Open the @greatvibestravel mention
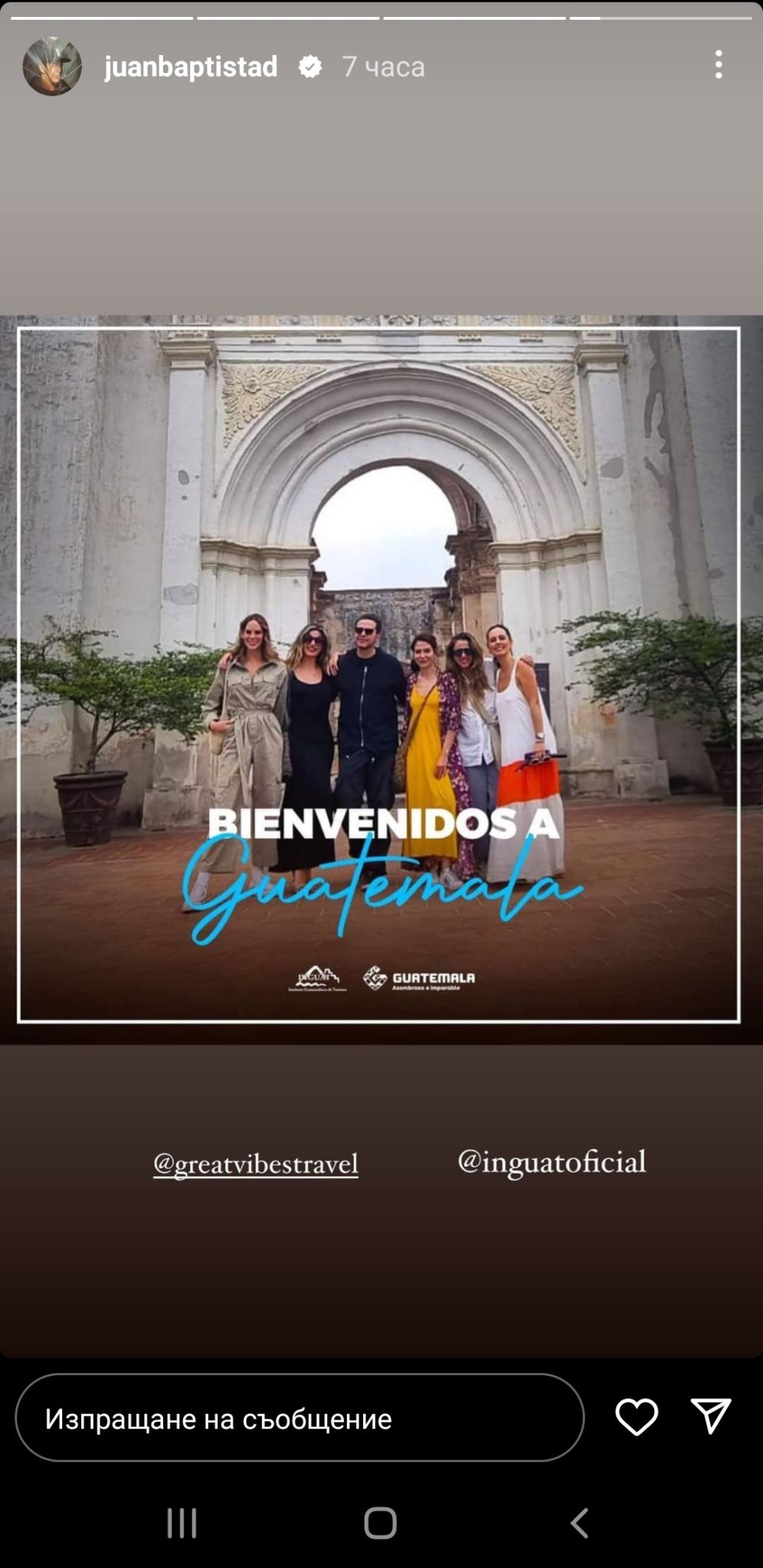 255,1164
